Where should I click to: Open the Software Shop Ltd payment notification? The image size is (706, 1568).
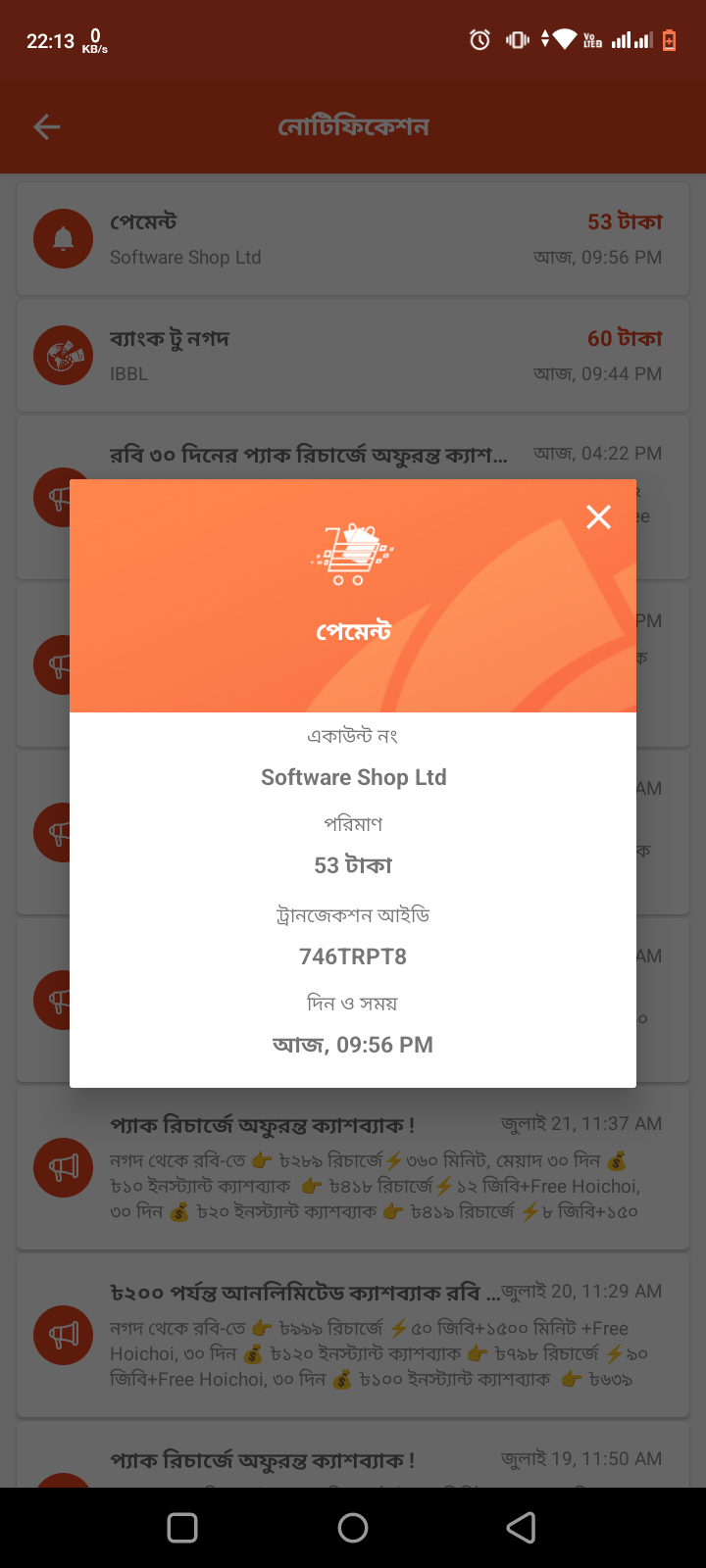click(x=353, y=239)
